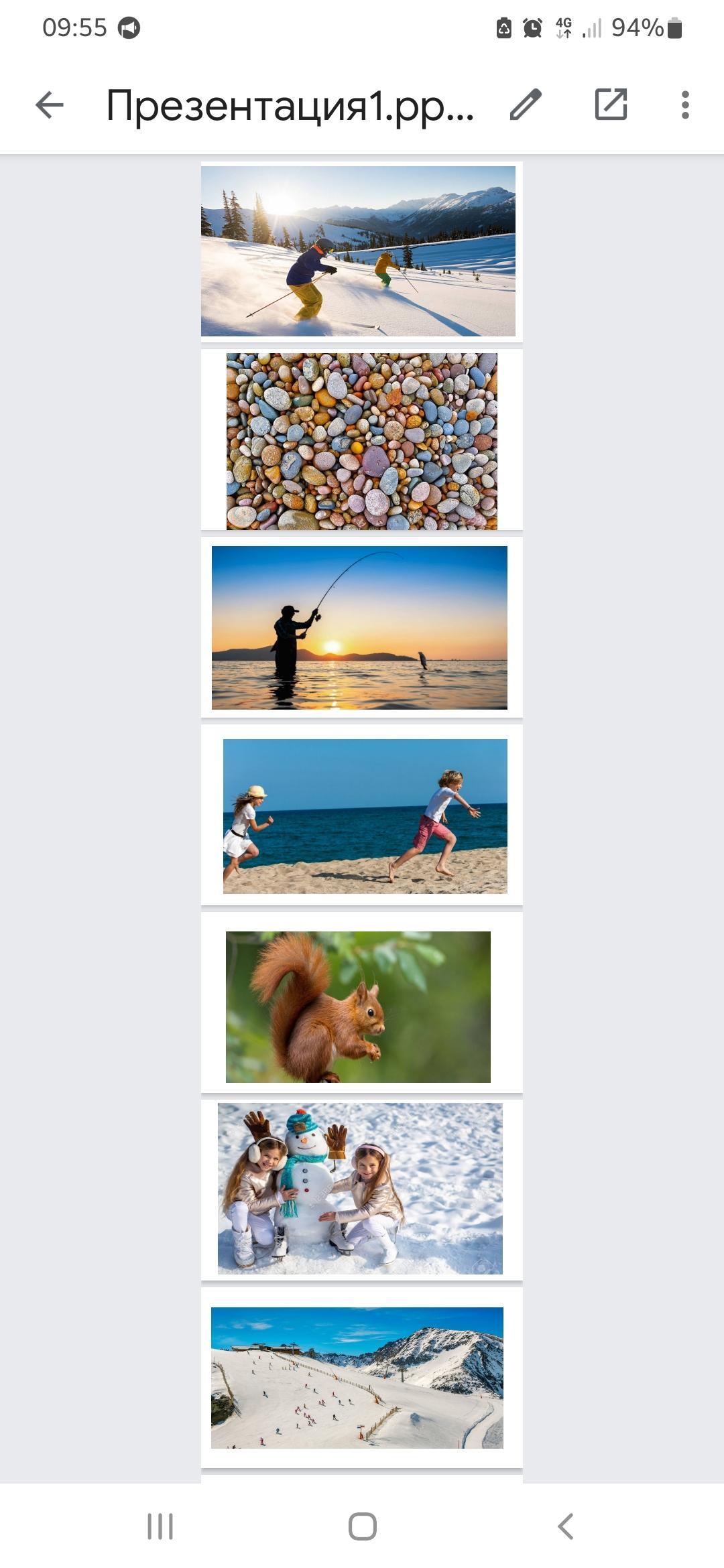Go back from the presentation preview
The width and height of the screenshot is (724, 1568).
pos(50,105)
